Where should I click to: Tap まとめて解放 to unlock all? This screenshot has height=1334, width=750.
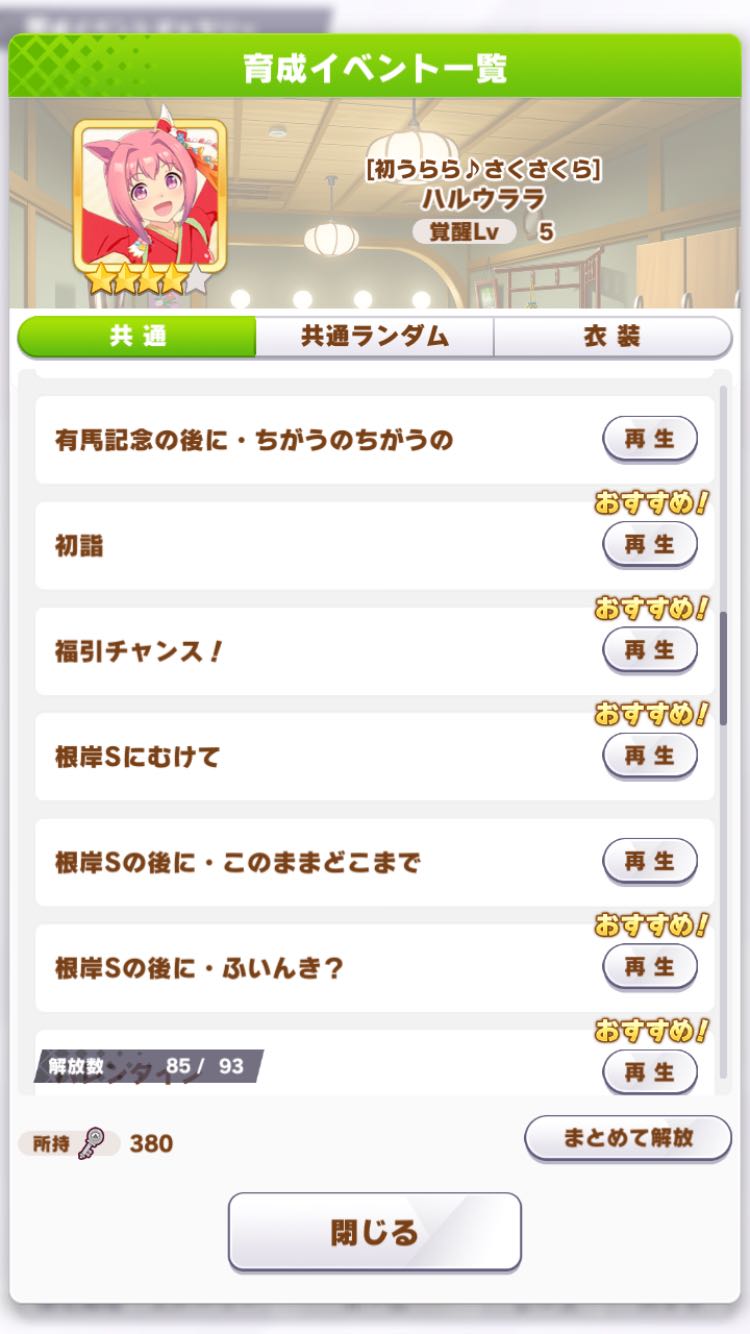point(627,1138)
